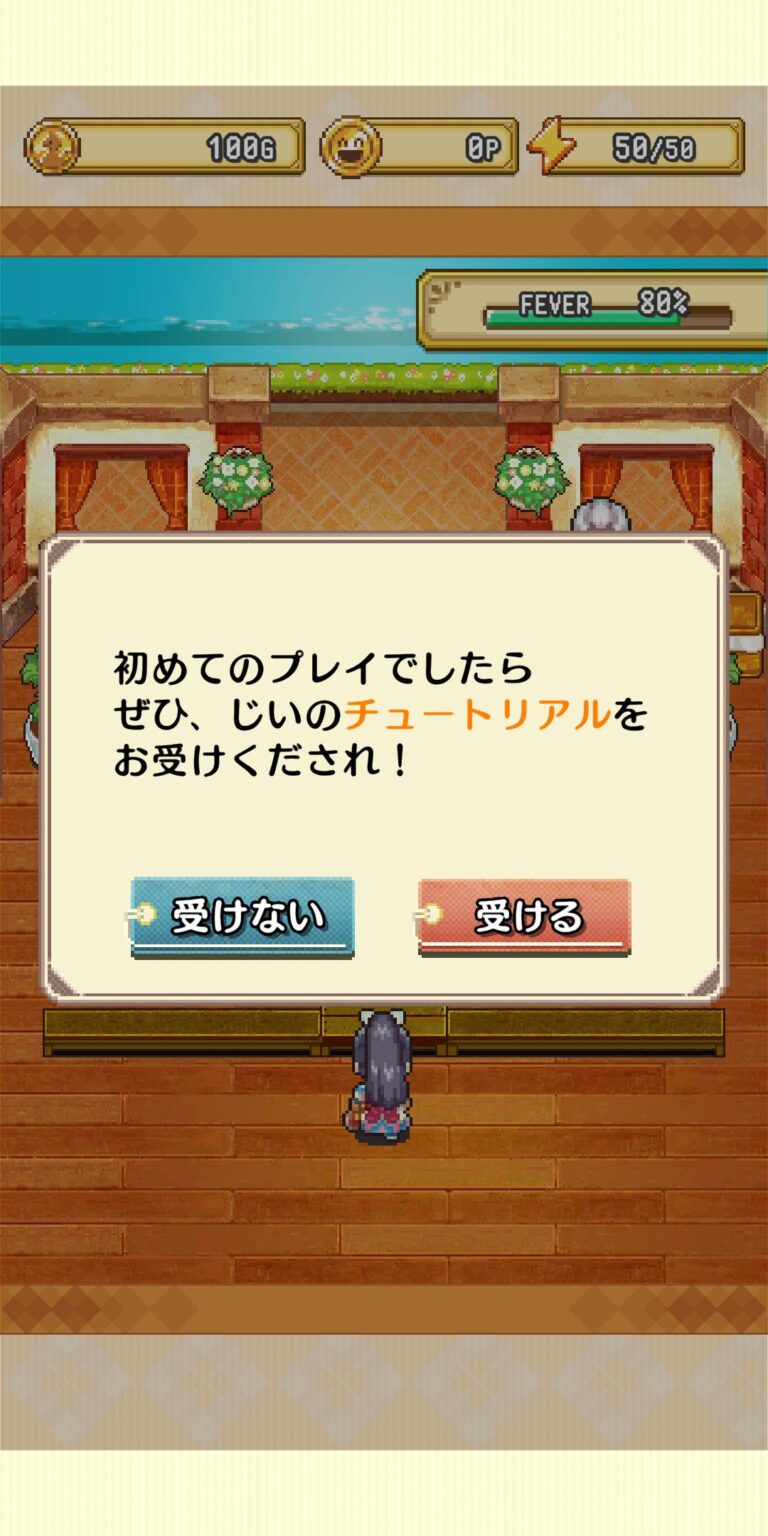The image size is (768, 1536).
Task: Decline the tutorial with 受けない
Action: [x=243, y=916]
